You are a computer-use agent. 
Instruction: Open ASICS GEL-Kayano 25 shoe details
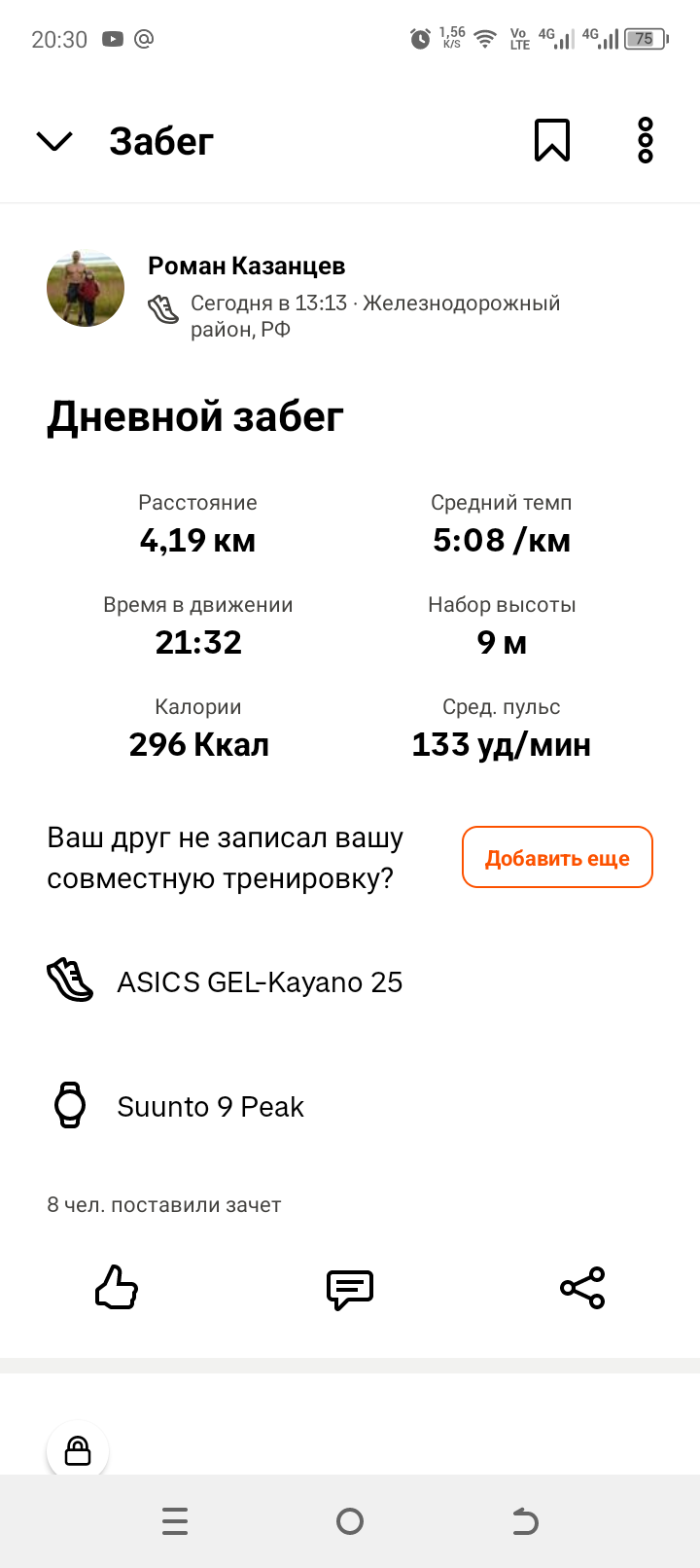coord(260,982)
